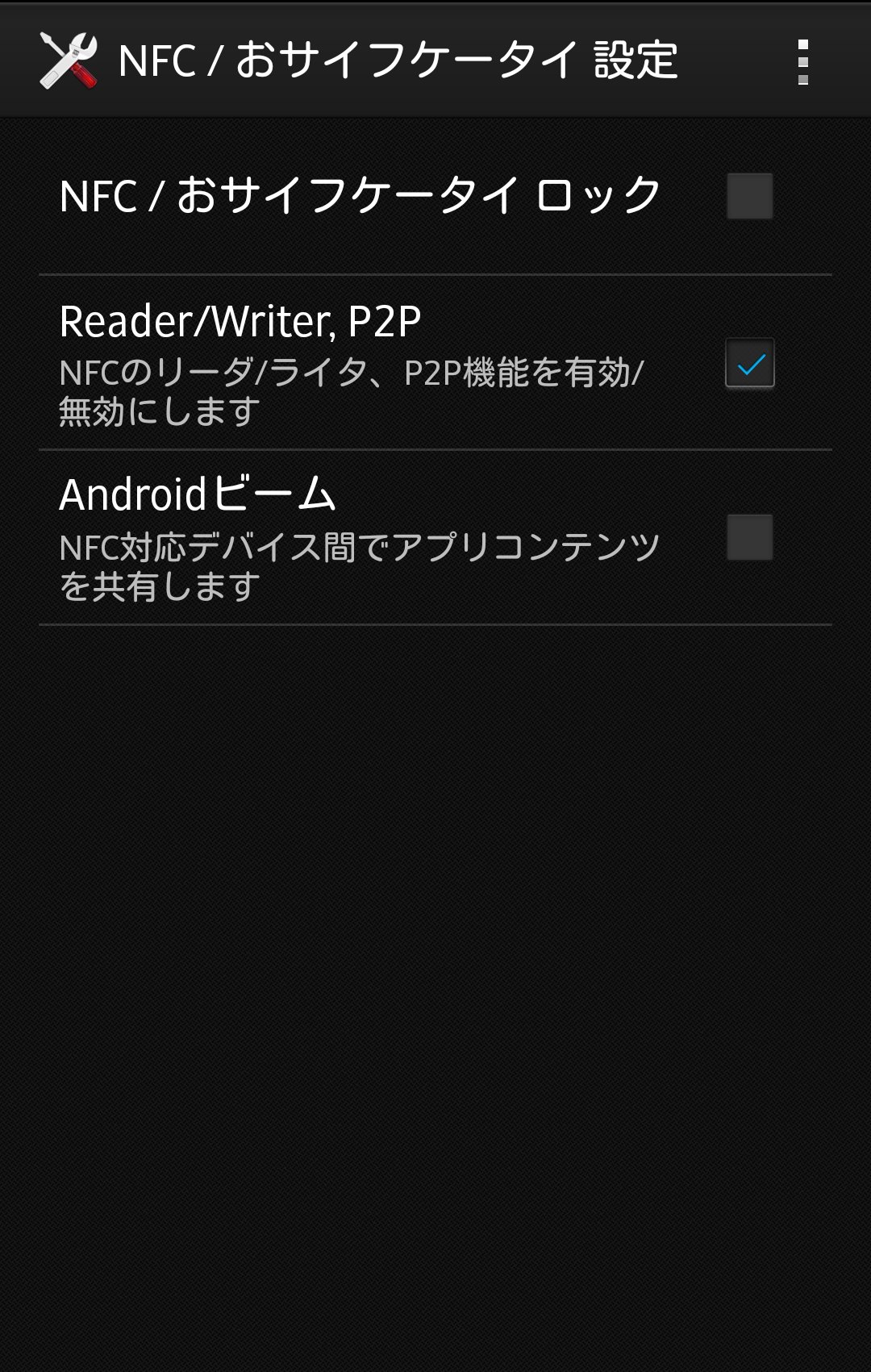This screenshot has height=1372, width=871.
Task: Uncheck Reader/Writer, P2P option
Action: coord(749,364)
